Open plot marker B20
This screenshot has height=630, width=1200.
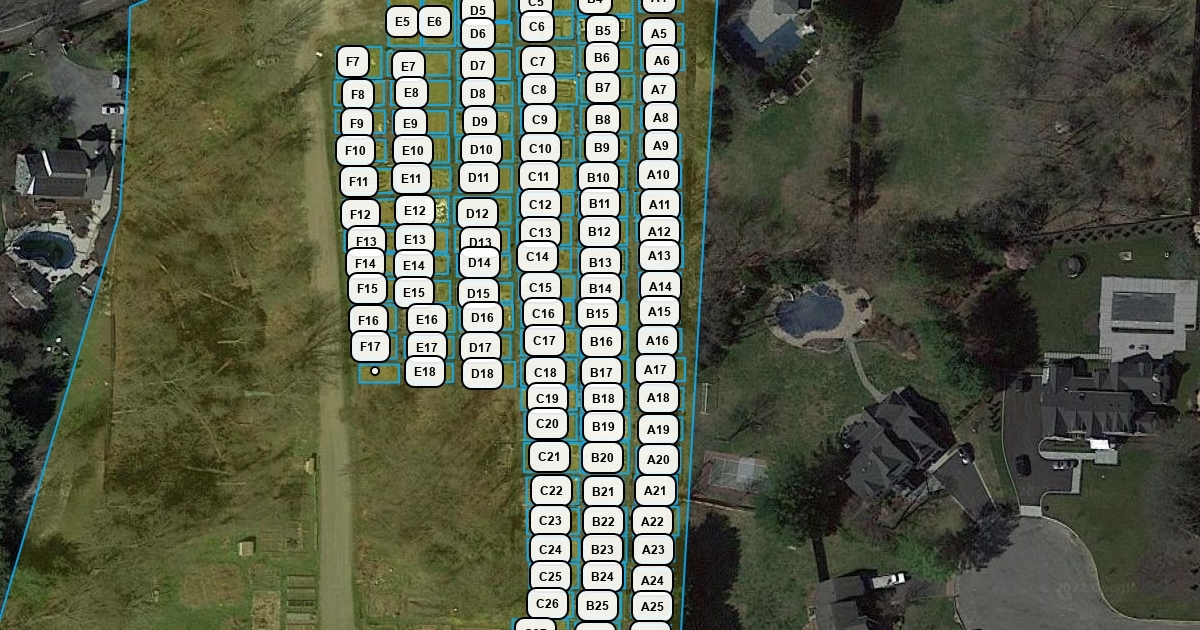602,459
